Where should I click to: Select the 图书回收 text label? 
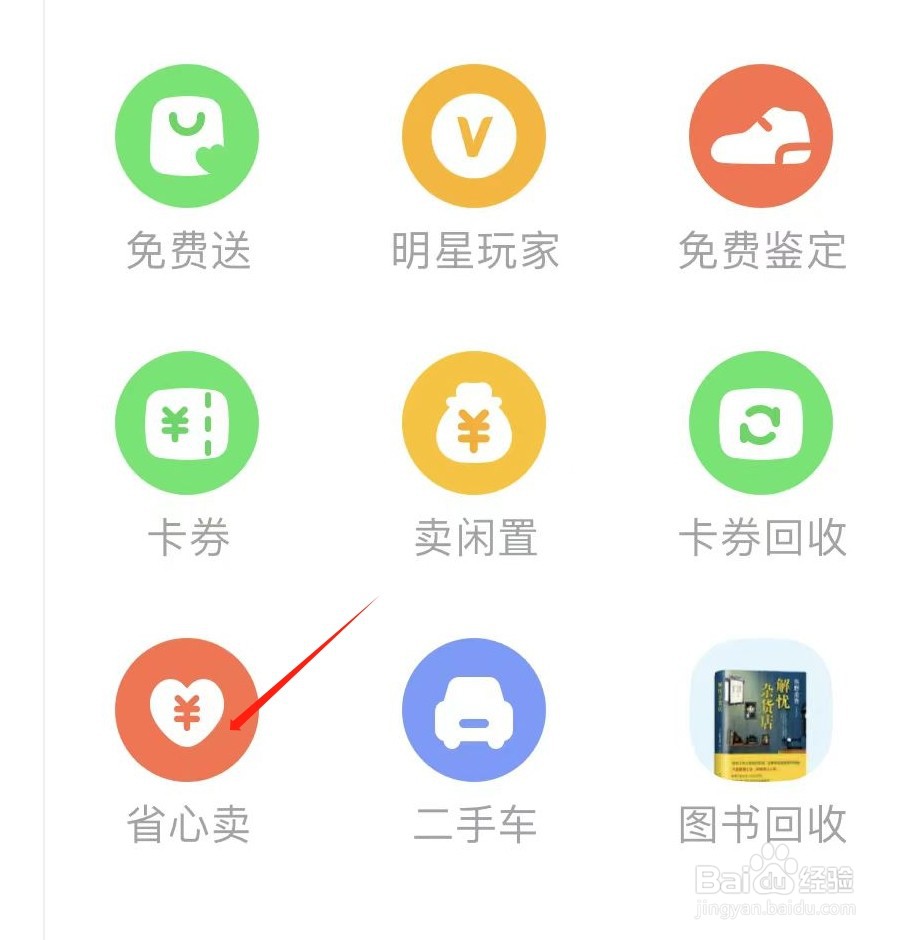(x=760, y=825)
